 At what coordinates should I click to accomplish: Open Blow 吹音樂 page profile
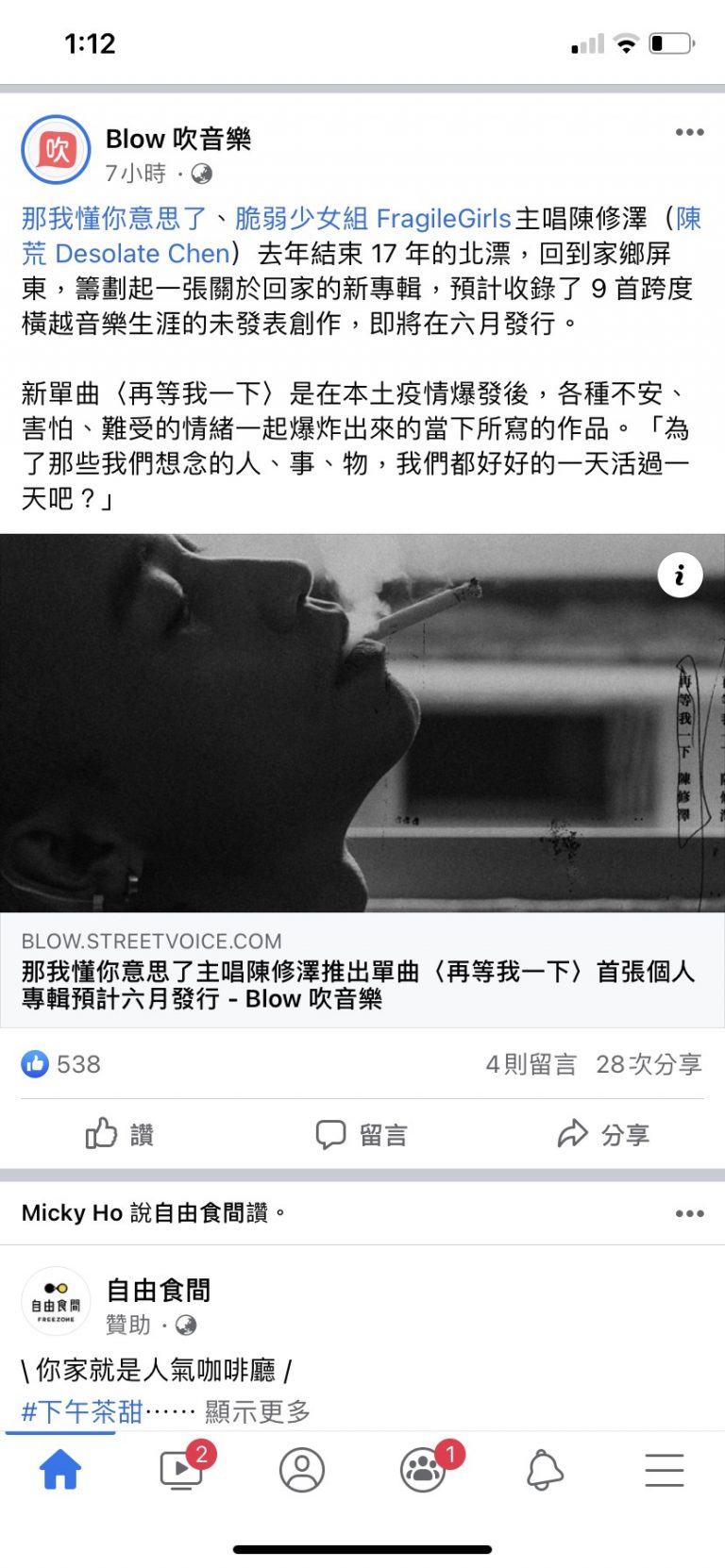[177, 139]
